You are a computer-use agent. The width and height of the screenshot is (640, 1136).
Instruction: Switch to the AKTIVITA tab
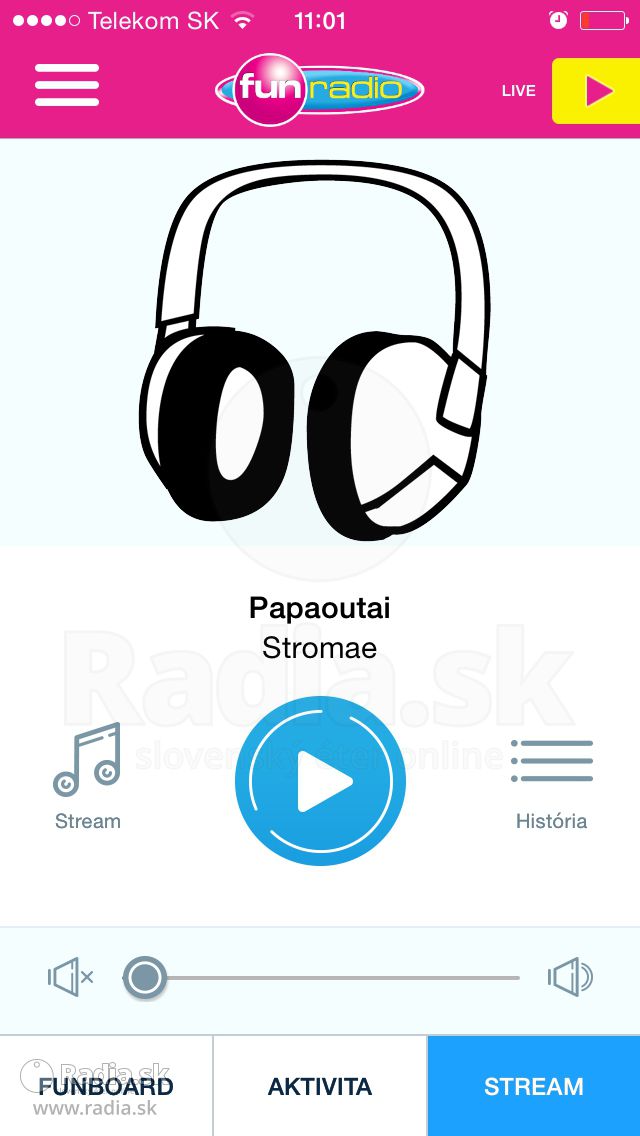[320, 1086]
